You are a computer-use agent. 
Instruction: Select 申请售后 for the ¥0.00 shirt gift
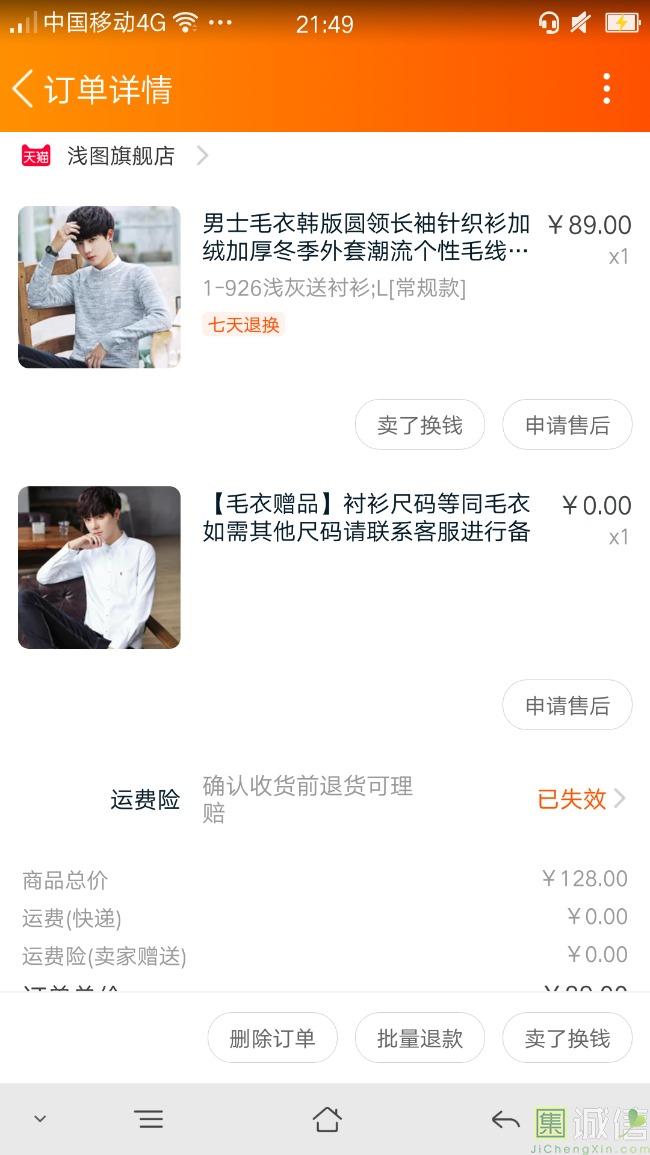click(567, 706)
